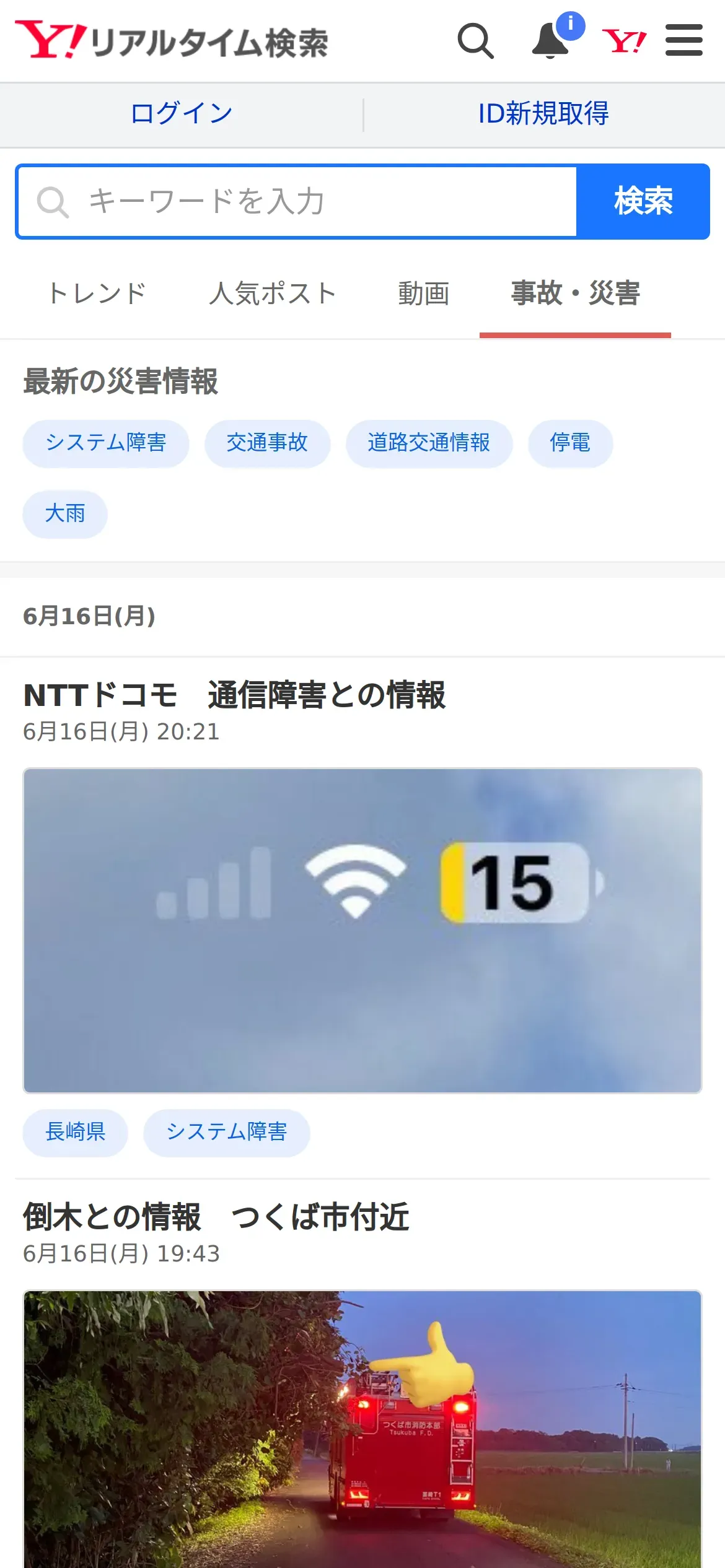Select the 道路交通情報 chip
Viewport: 725px width, 1568px height.
pos(429,443)
